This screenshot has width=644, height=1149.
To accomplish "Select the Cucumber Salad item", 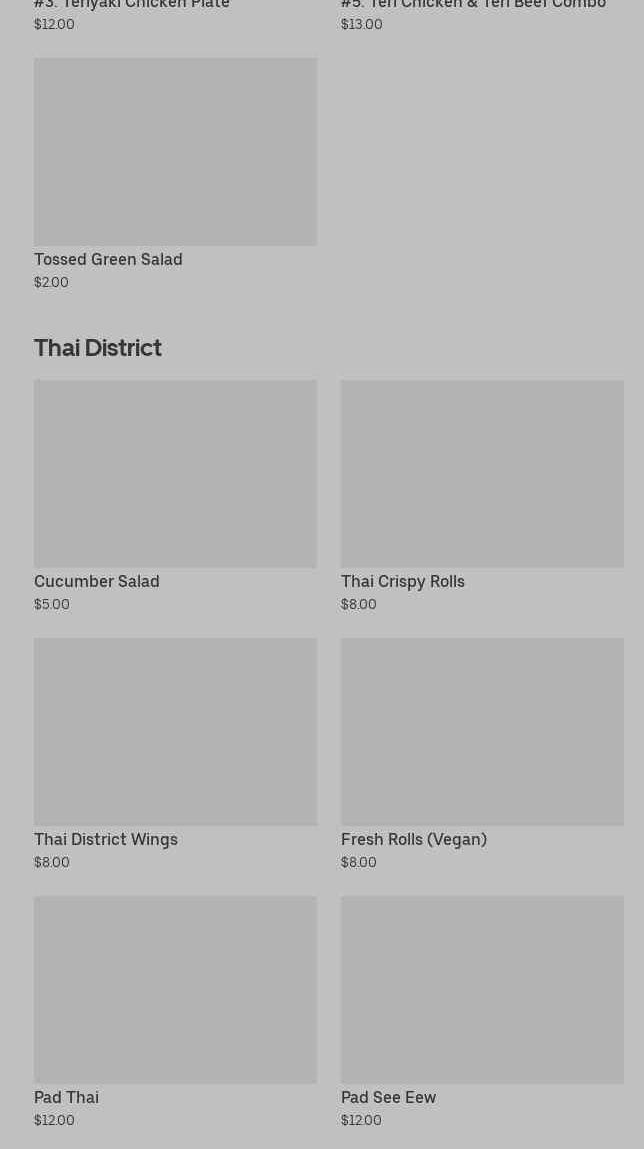I will [x=175, y=496].
